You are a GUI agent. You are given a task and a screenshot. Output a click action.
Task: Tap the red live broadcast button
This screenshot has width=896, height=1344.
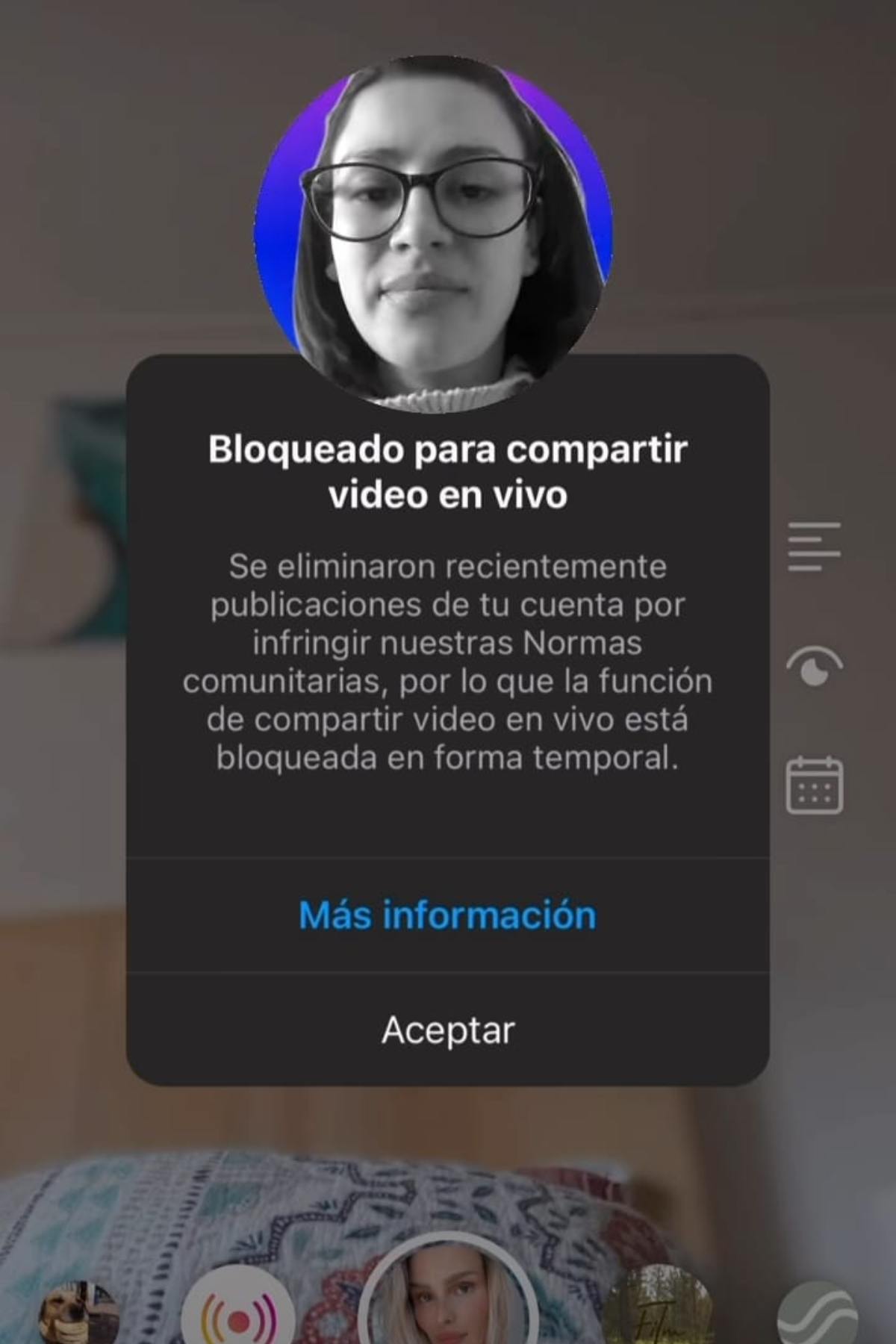(239, 1320)
